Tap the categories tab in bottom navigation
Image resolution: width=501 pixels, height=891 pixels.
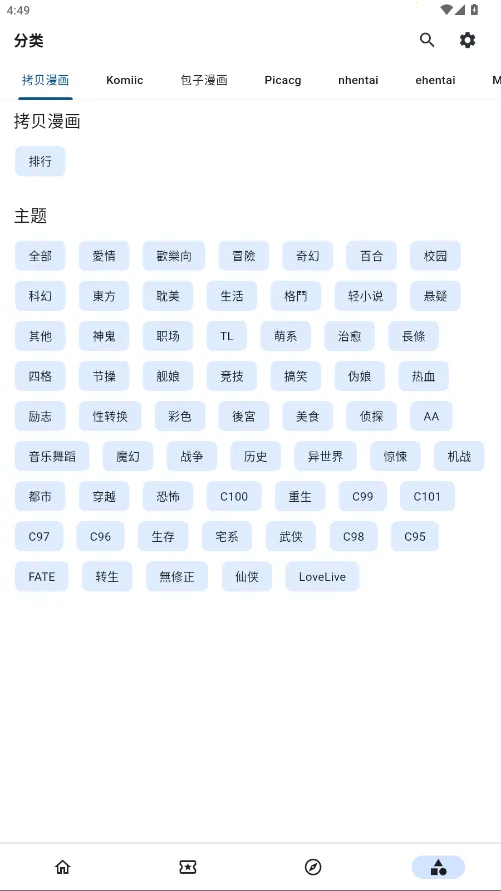click(x=439, y=867)
